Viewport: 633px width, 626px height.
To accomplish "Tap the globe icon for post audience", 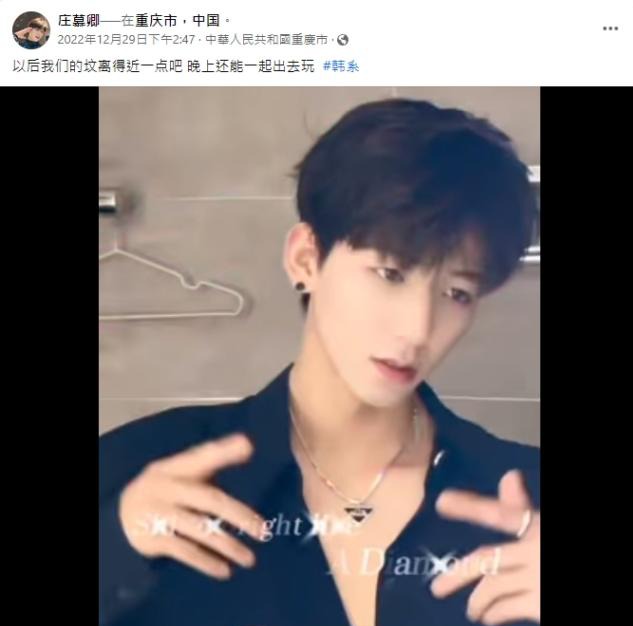I will (343, 39).
